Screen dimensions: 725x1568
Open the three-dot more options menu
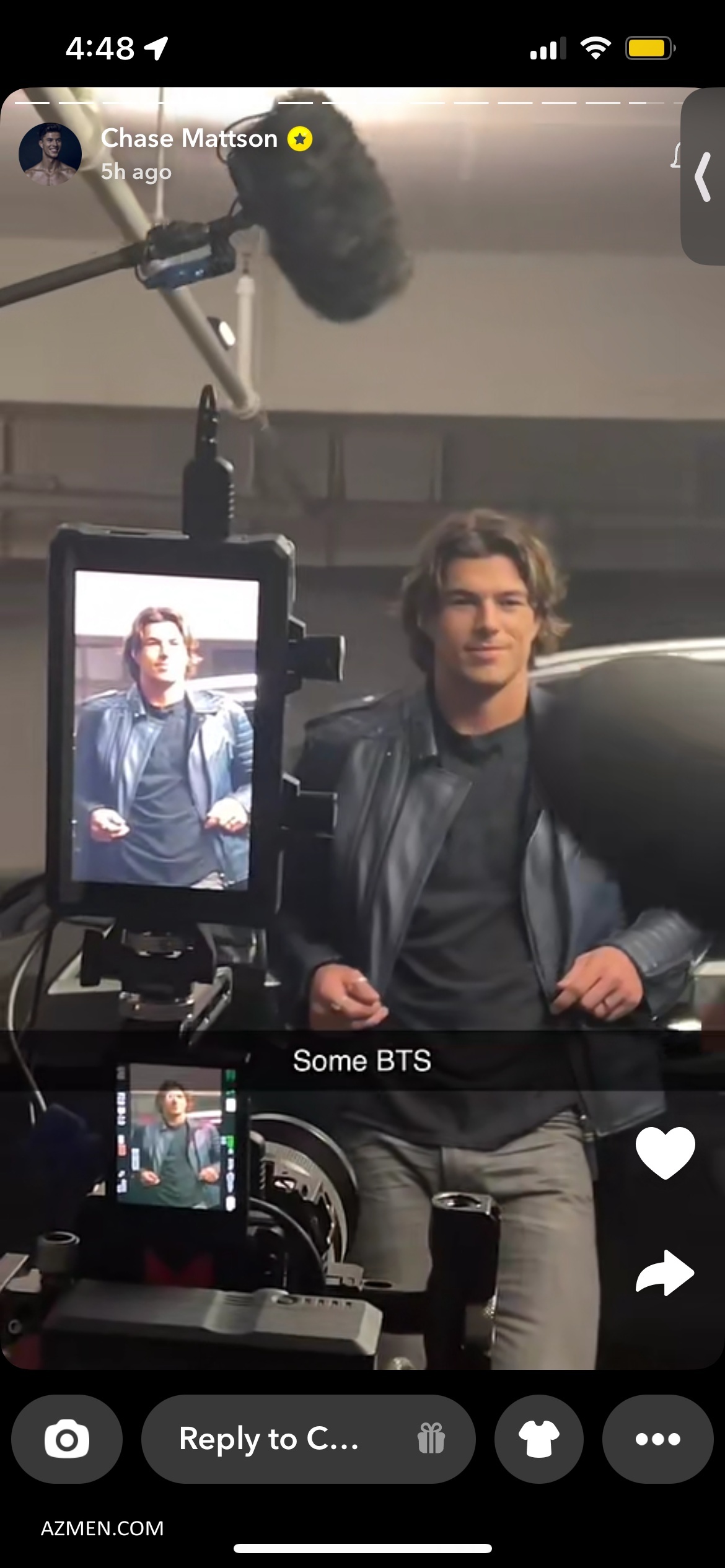tap(657, 1439)
